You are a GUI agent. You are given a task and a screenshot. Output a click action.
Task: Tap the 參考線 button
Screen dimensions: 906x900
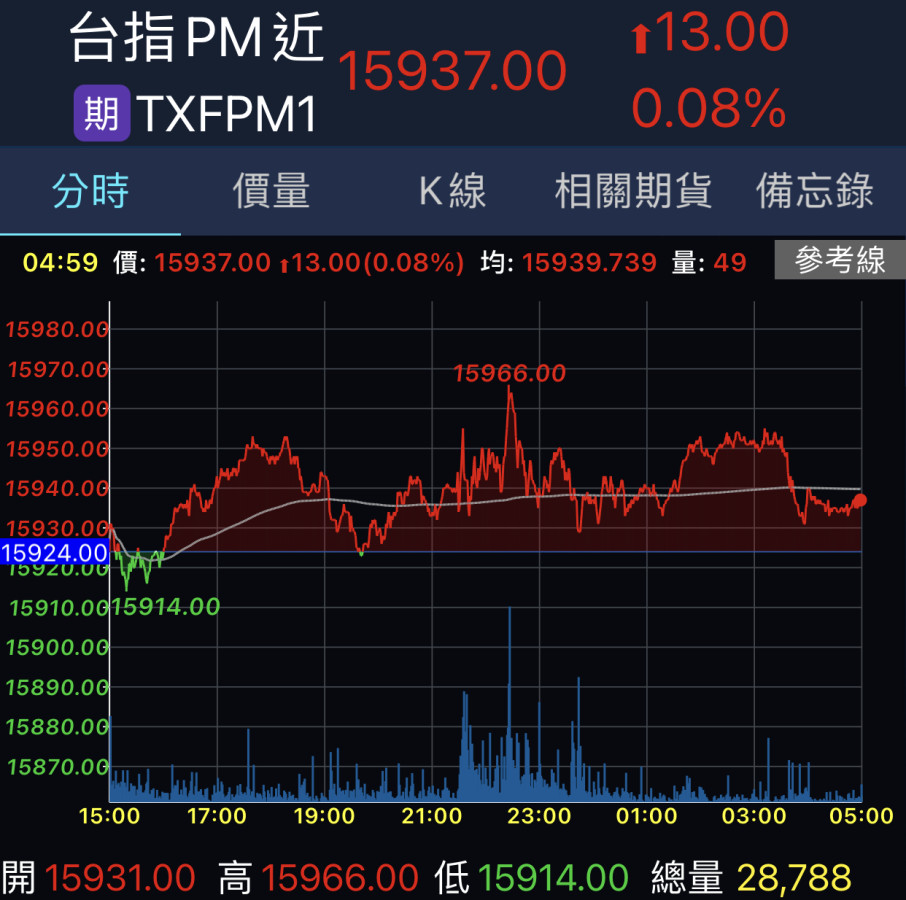(840, 262)
